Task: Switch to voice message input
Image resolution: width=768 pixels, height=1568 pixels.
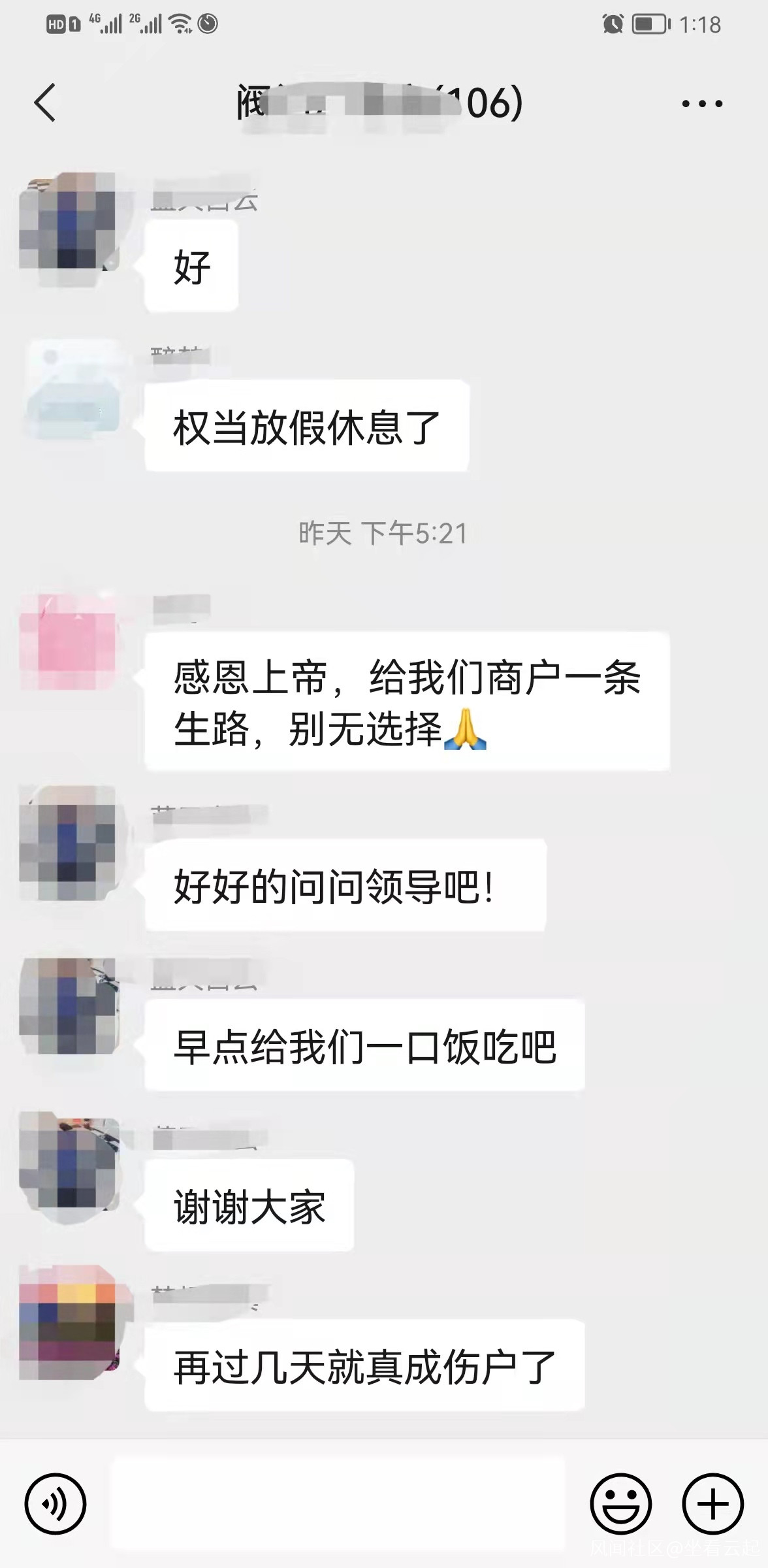Action: point(56,1503)
